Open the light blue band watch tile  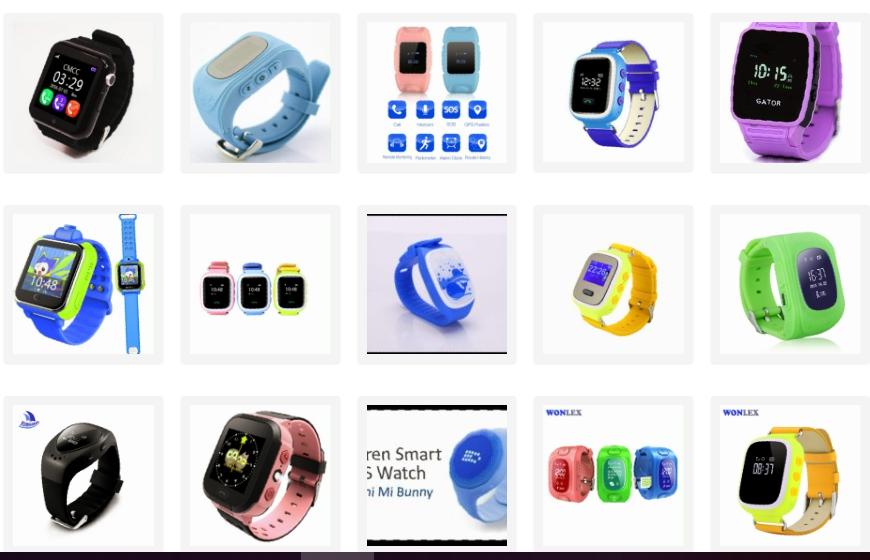click(x=260, y=92)
